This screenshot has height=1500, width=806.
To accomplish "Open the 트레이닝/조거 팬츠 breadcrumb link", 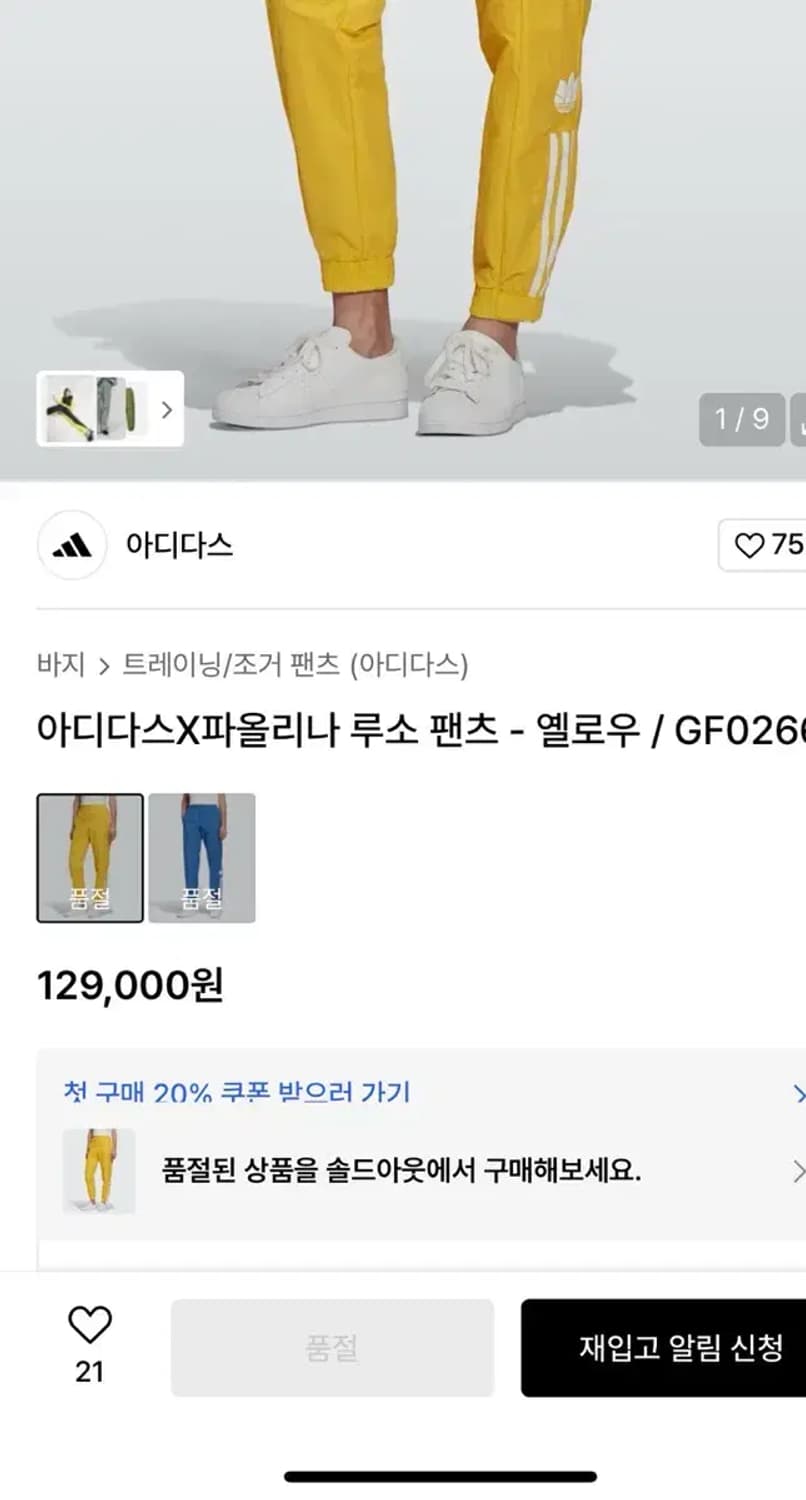I will tap(245, 664).
